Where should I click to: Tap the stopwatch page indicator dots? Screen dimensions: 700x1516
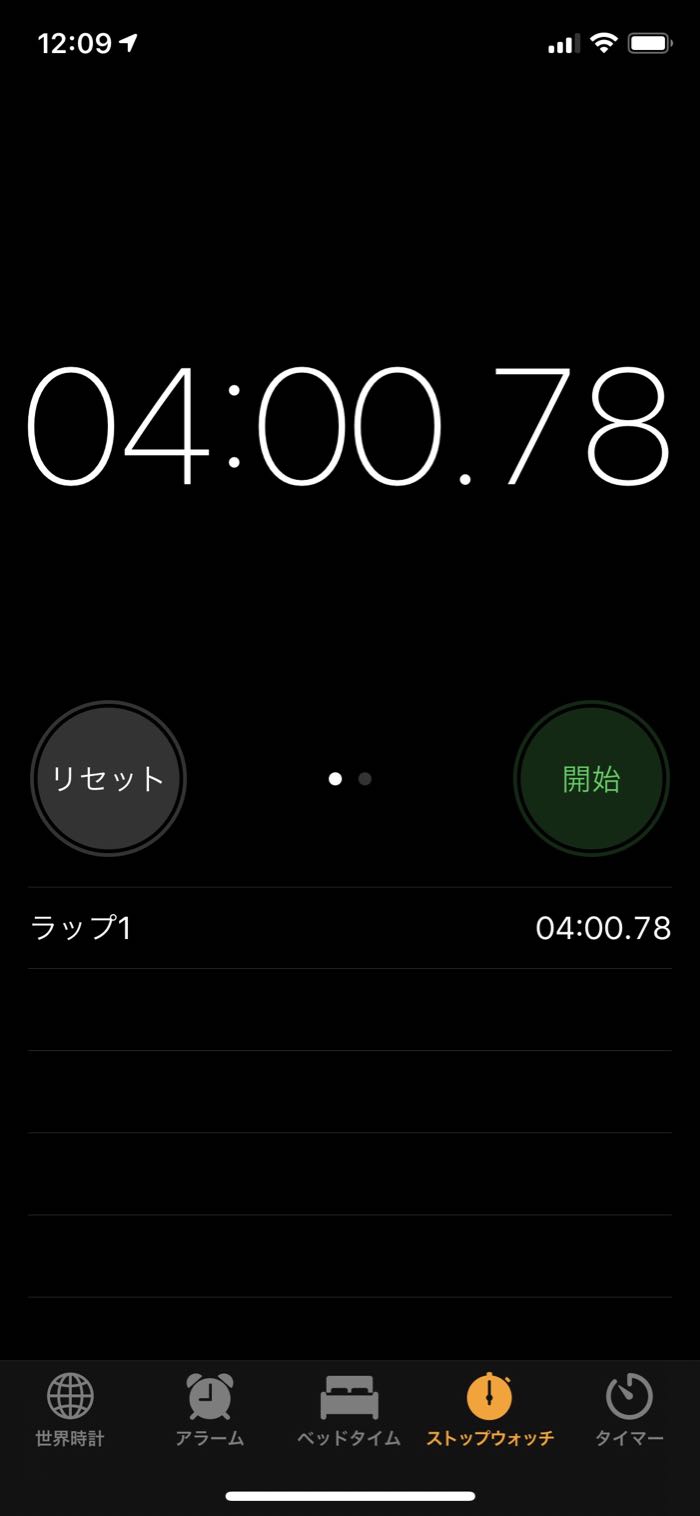click(x=350, y=778)
